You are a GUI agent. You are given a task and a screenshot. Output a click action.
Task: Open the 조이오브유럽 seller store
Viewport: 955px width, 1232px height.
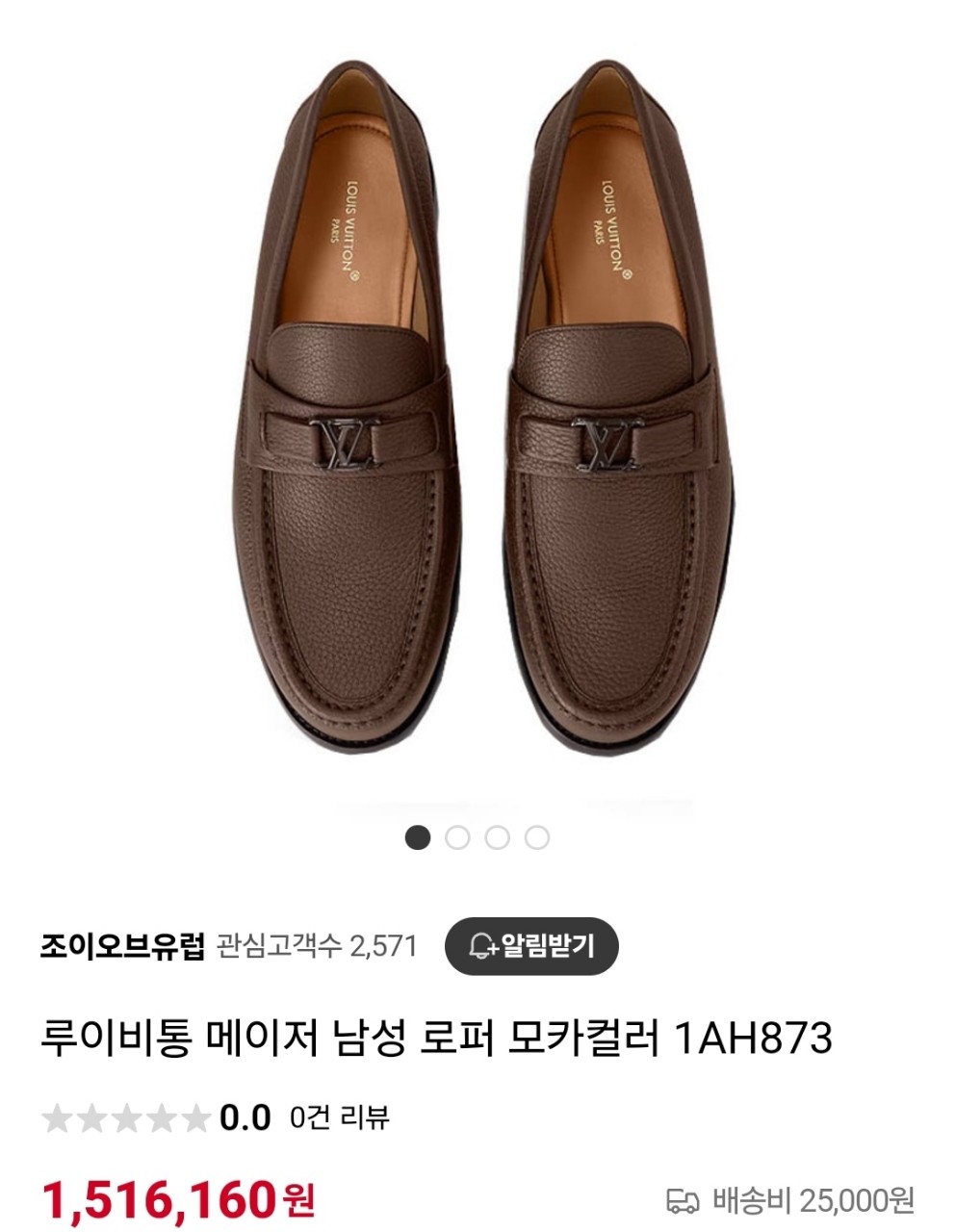click(x=122, y=947)
